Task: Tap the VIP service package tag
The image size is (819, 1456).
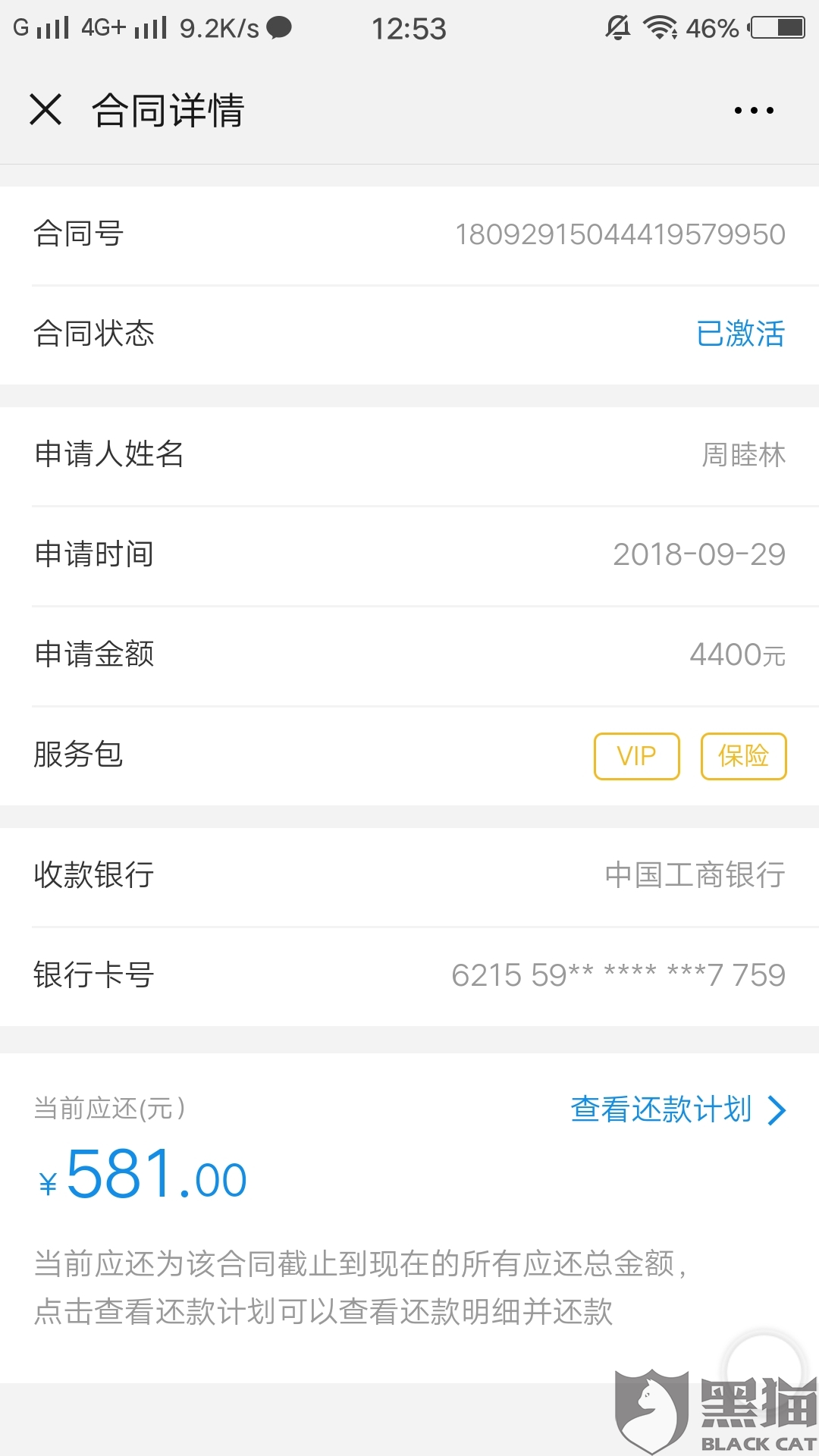Action: pos(636,756)
